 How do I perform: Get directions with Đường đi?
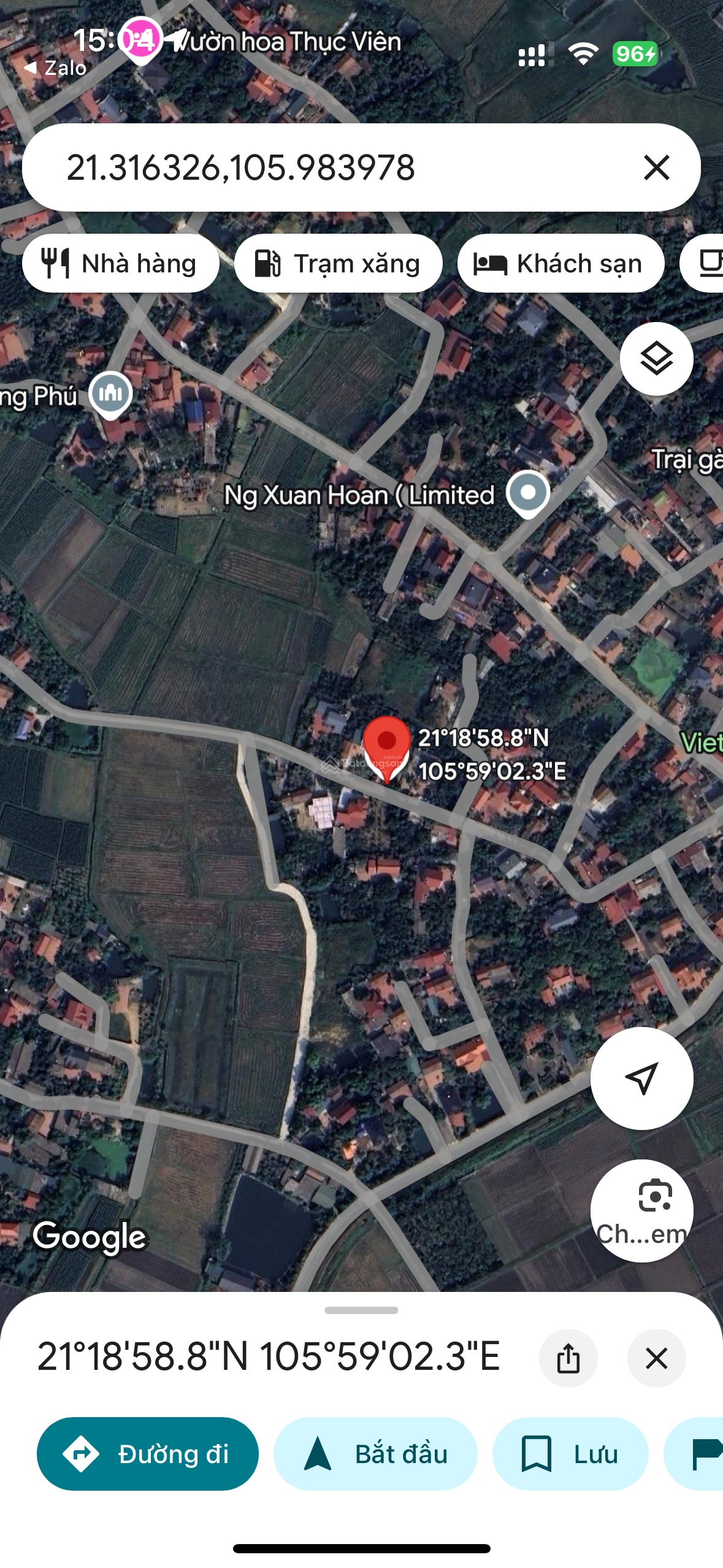click(147, 1454)
